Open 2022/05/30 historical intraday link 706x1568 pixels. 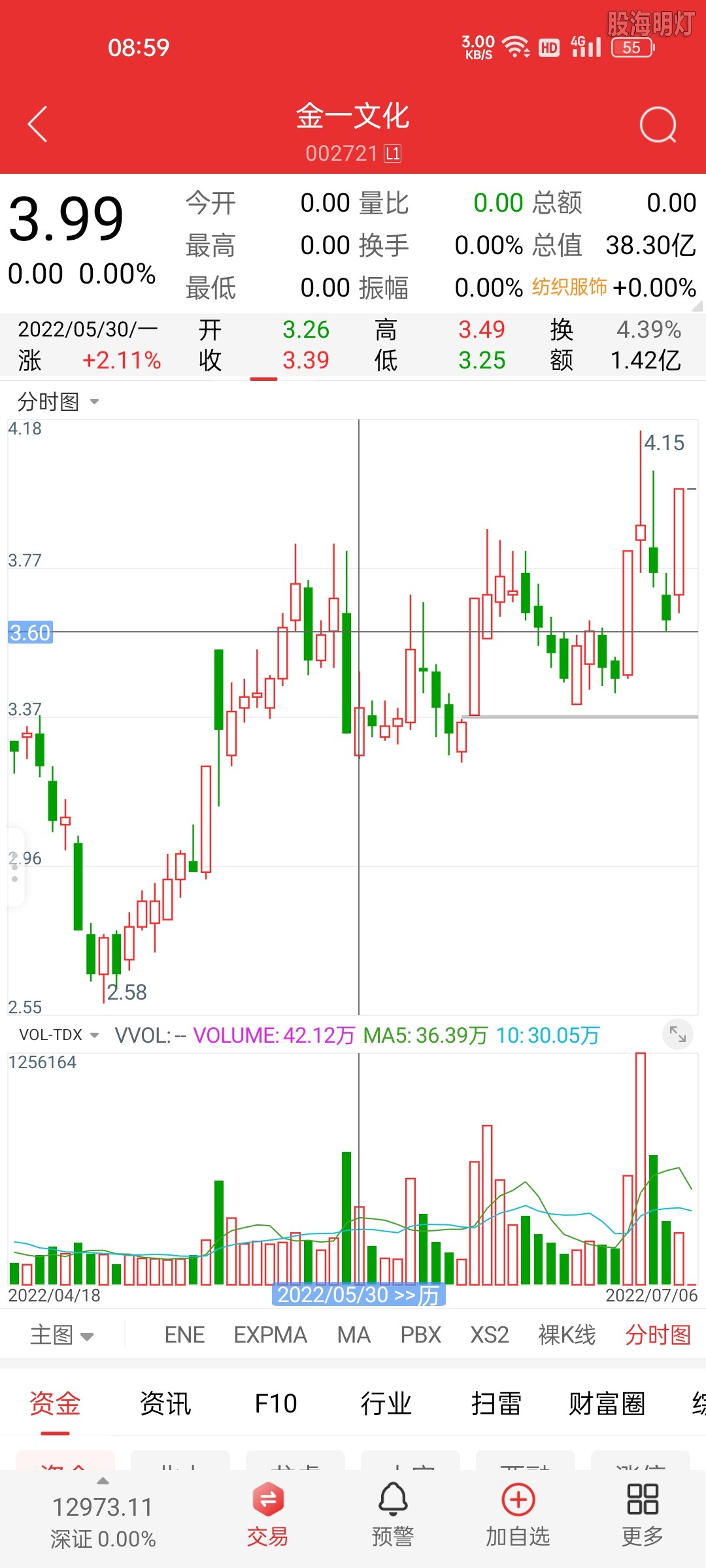[358, 1294]
